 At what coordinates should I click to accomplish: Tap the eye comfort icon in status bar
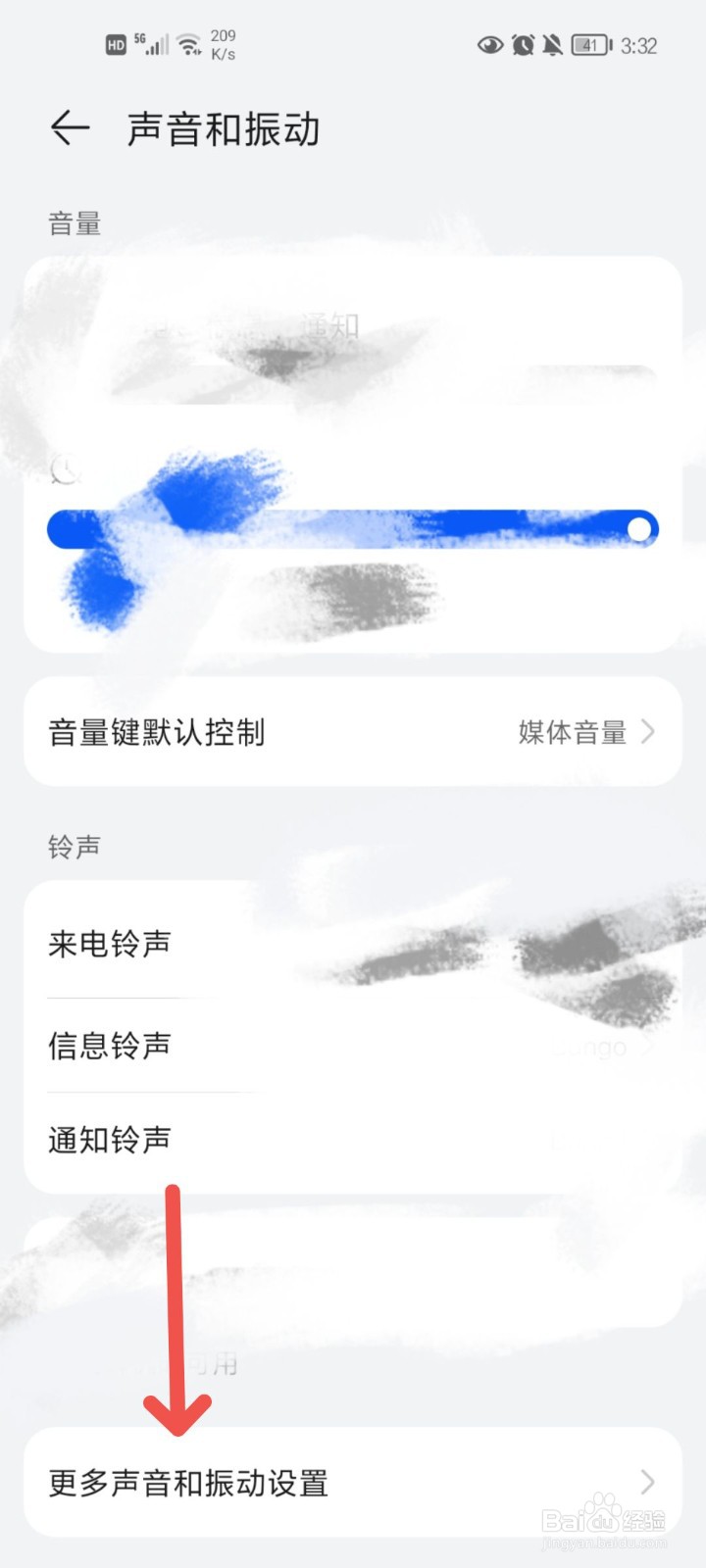pos(488,45)
